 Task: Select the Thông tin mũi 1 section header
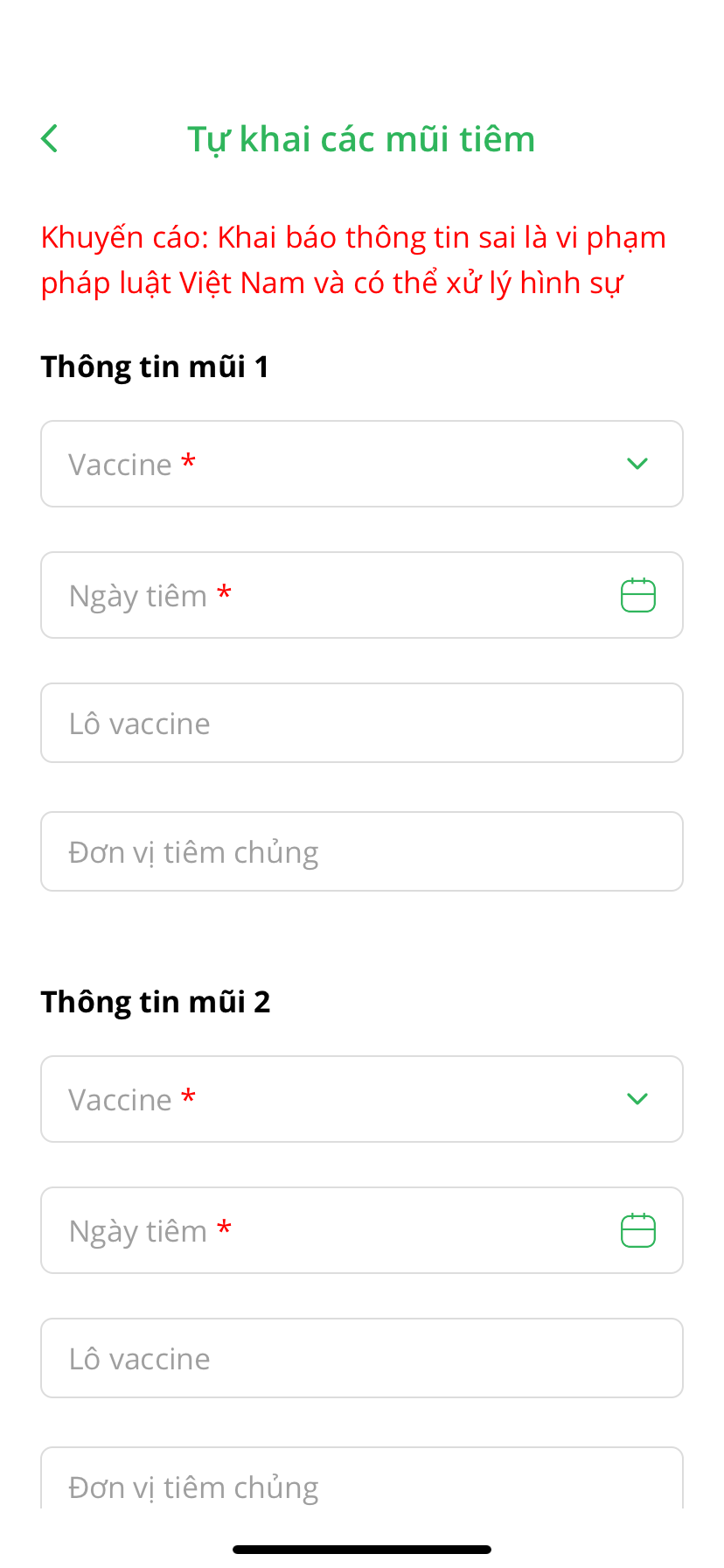point(155,366)
